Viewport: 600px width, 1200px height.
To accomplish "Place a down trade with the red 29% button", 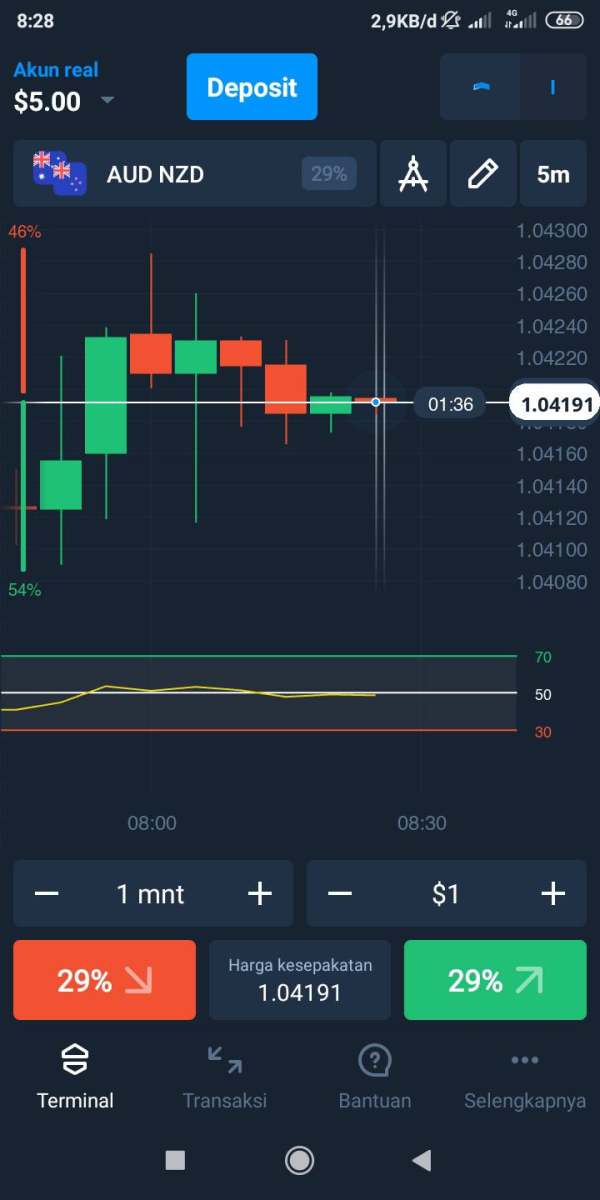I will [104, 980].
